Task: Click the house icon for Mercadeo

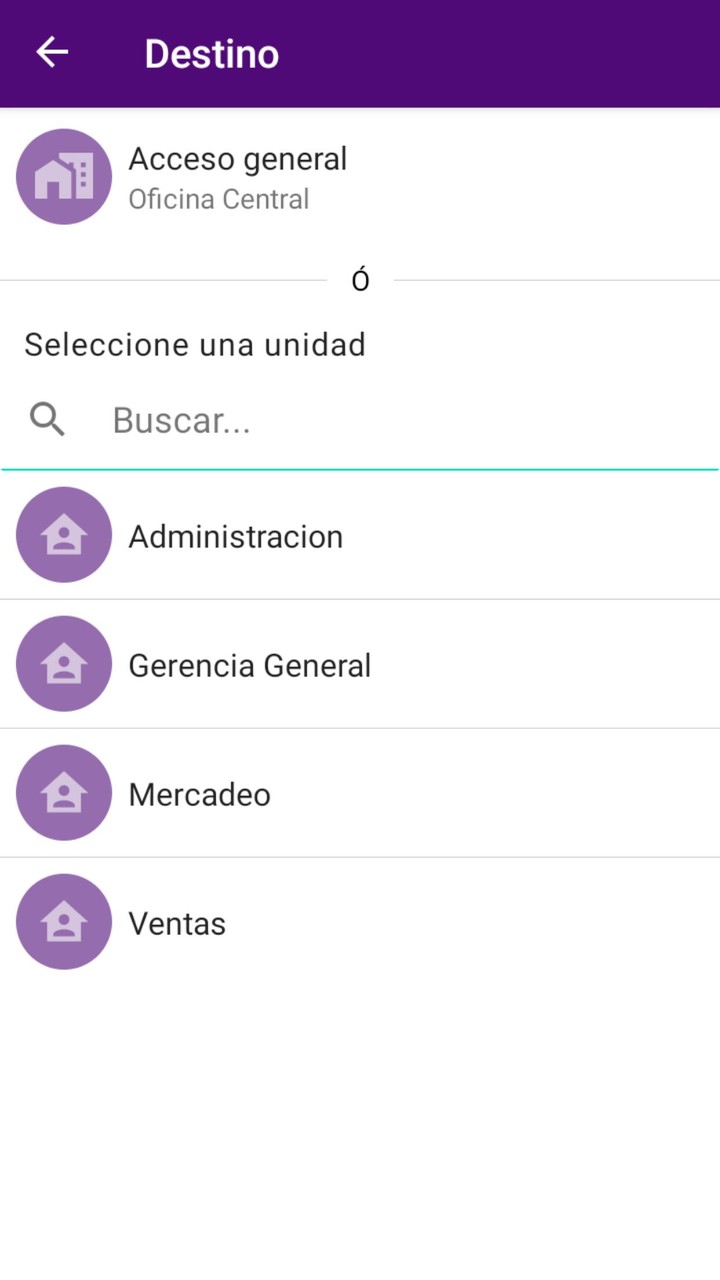Action: (63, 792)
